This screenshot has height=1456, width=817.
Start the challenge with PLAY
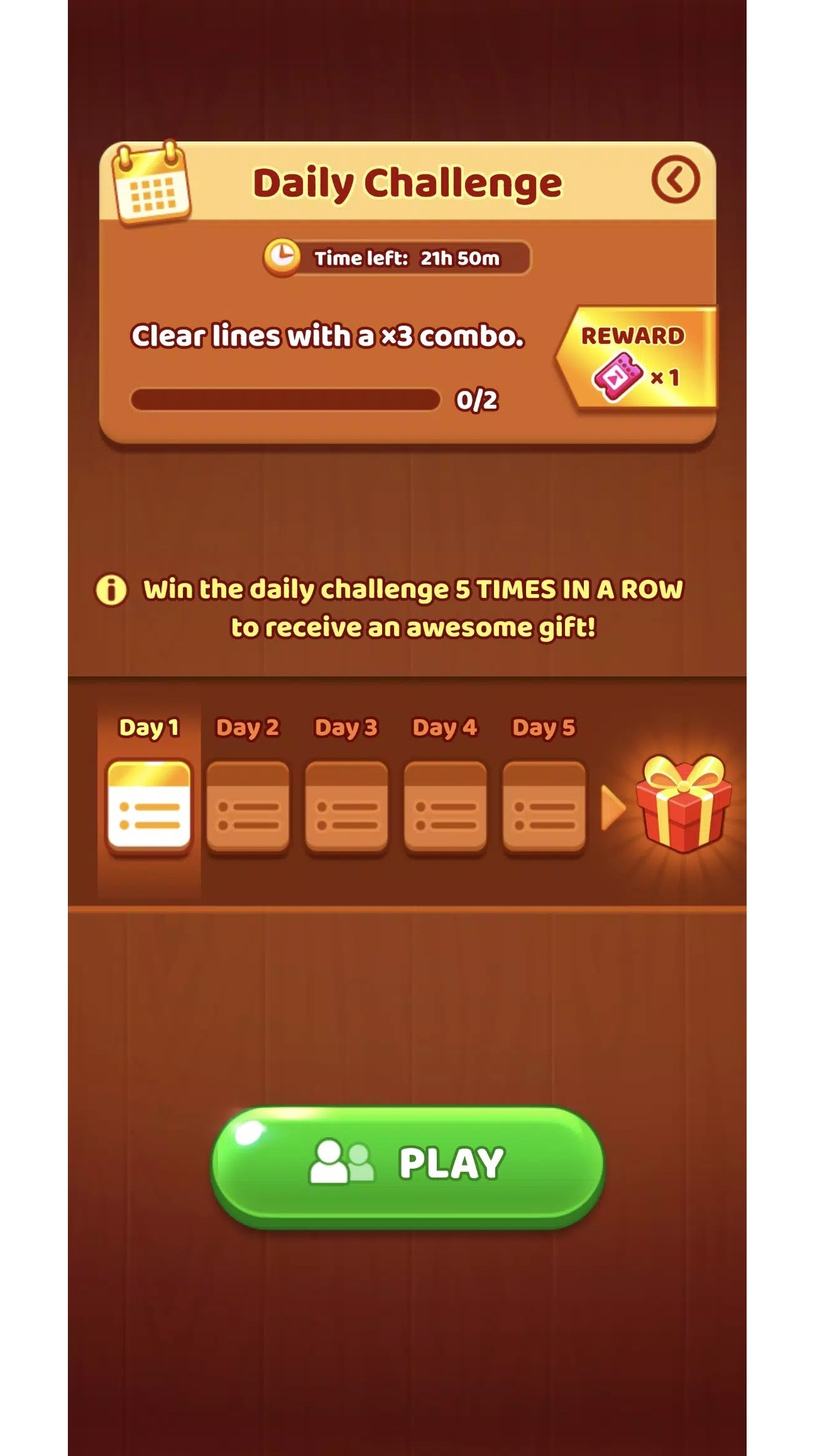(407, 1166)
